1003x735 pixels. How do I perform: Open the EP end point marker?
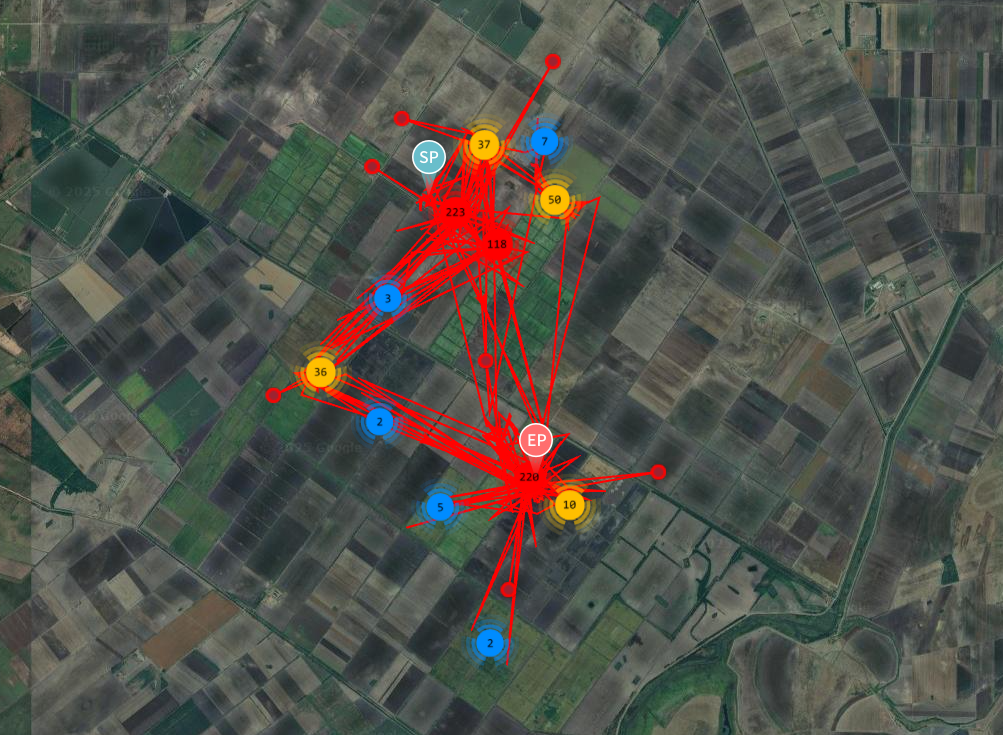coord(536,441)
